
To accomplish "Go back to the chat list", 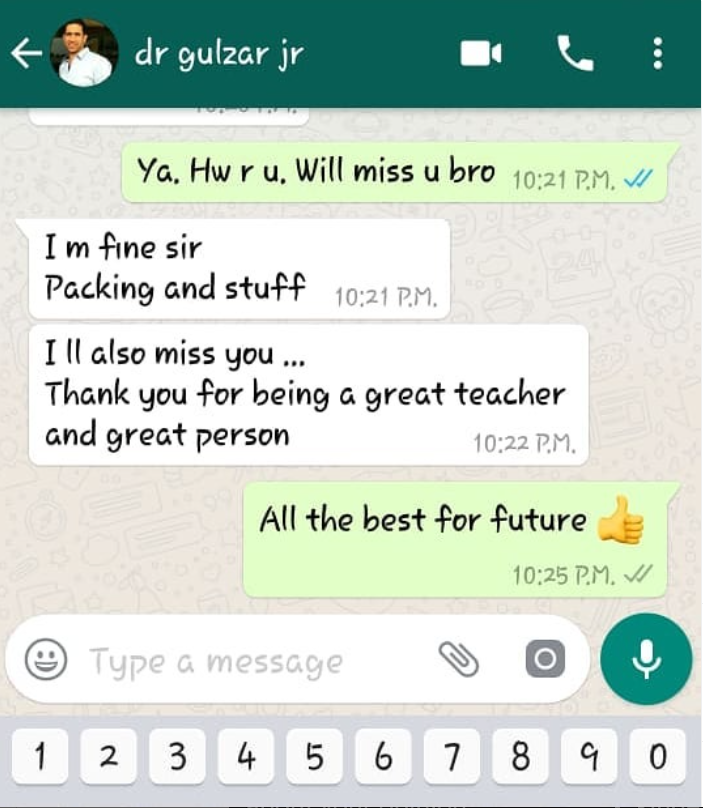I will click(25, 54).
